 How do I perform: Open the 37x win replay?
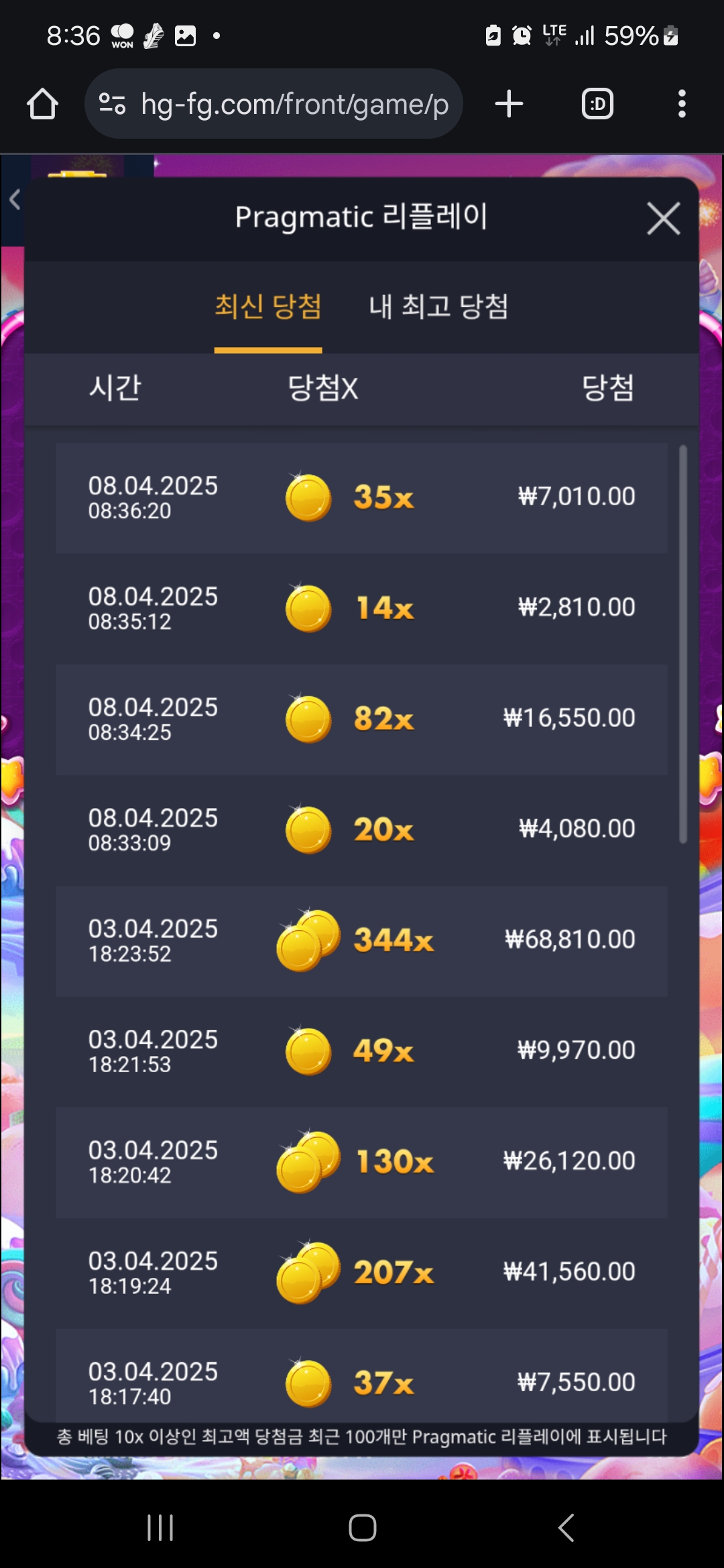coord(361,1380)
